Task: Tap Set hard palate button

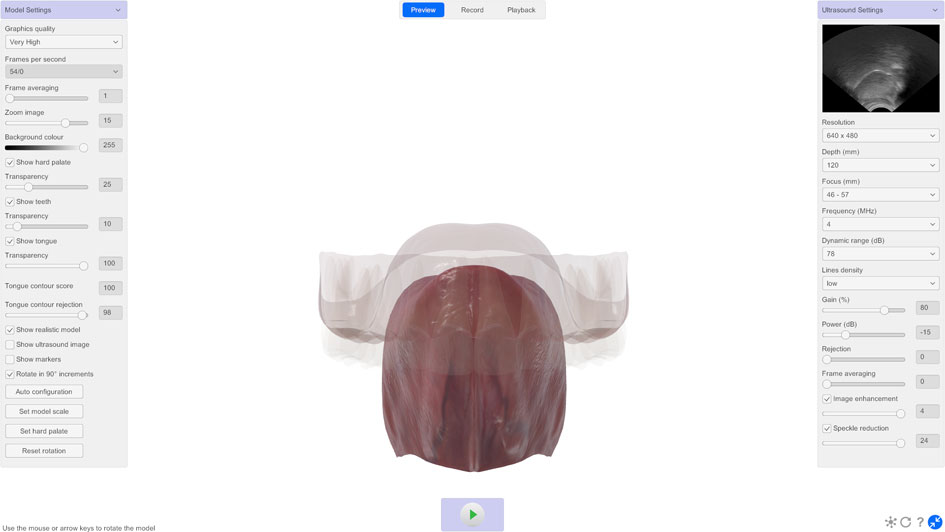Action: 44,431
